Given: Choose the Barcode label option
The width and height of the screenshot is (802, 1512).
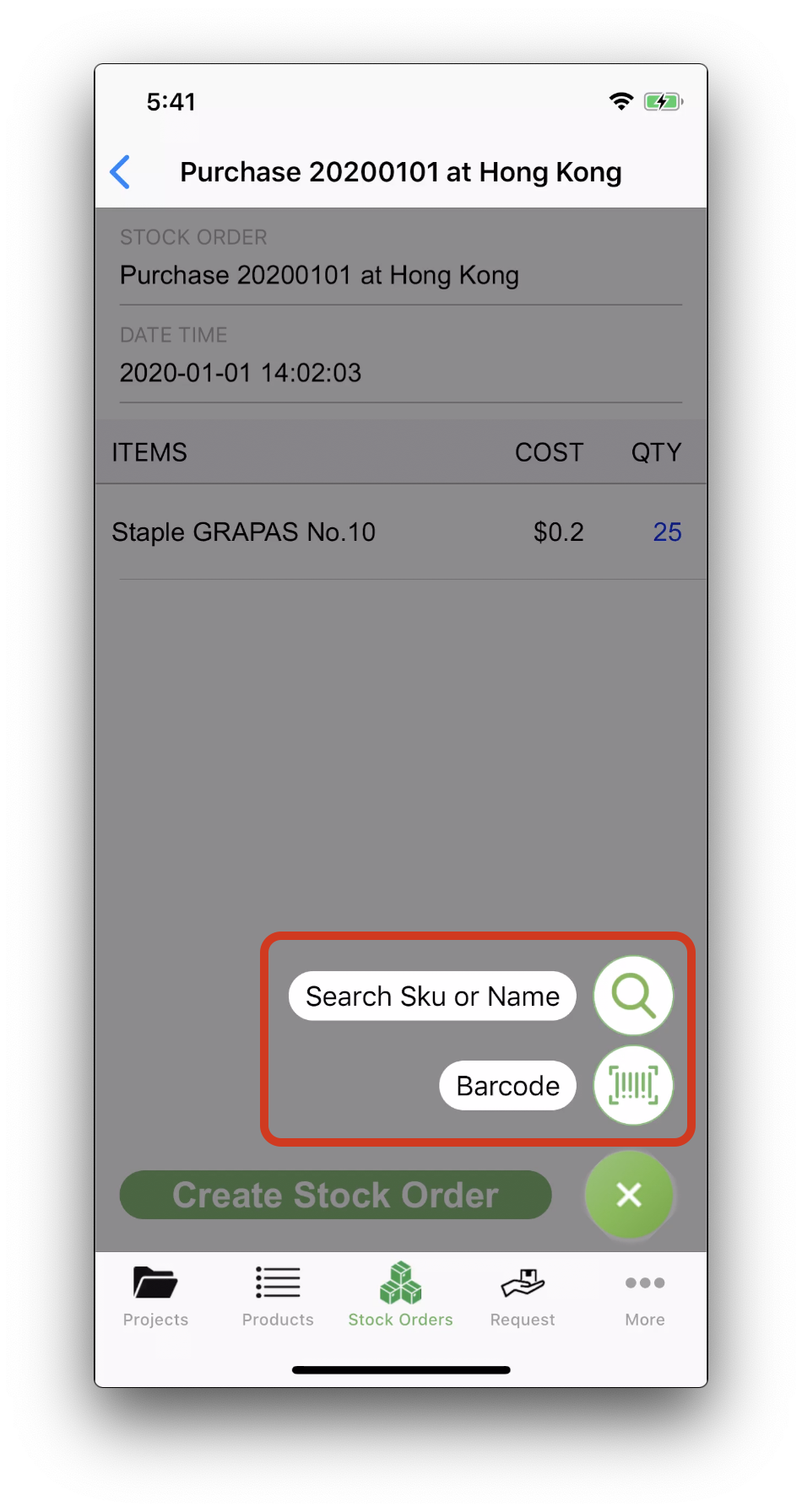Looking at the screenshot, I should [507, 1086].
